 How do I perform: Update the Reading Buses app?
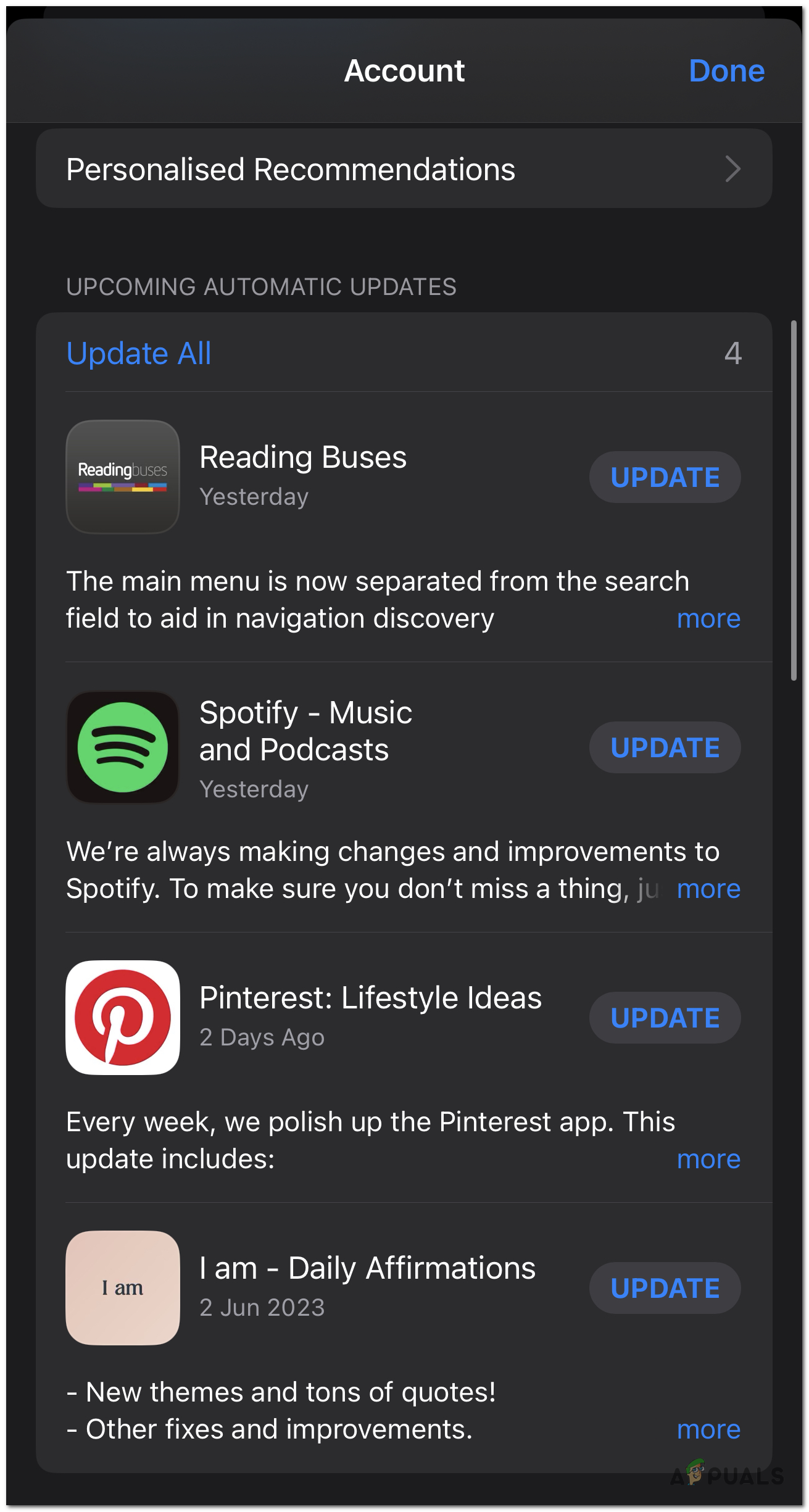point(665,476)
